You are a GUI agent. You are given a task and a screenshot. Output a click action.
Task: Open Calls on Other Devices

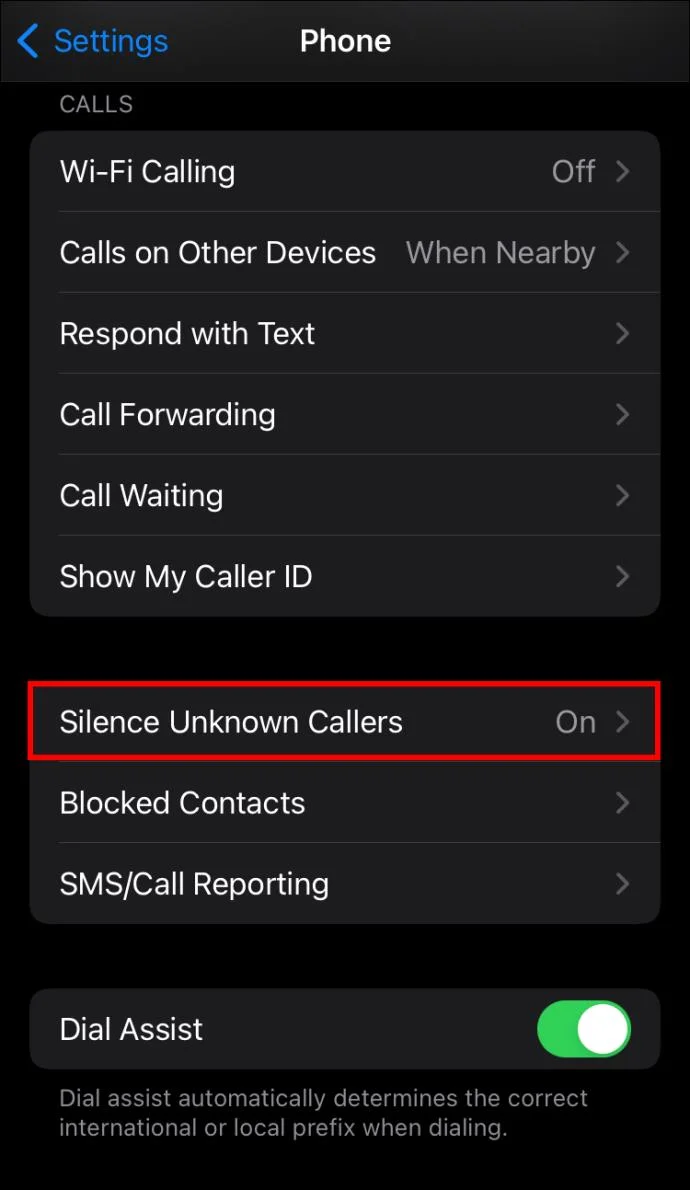345,253
